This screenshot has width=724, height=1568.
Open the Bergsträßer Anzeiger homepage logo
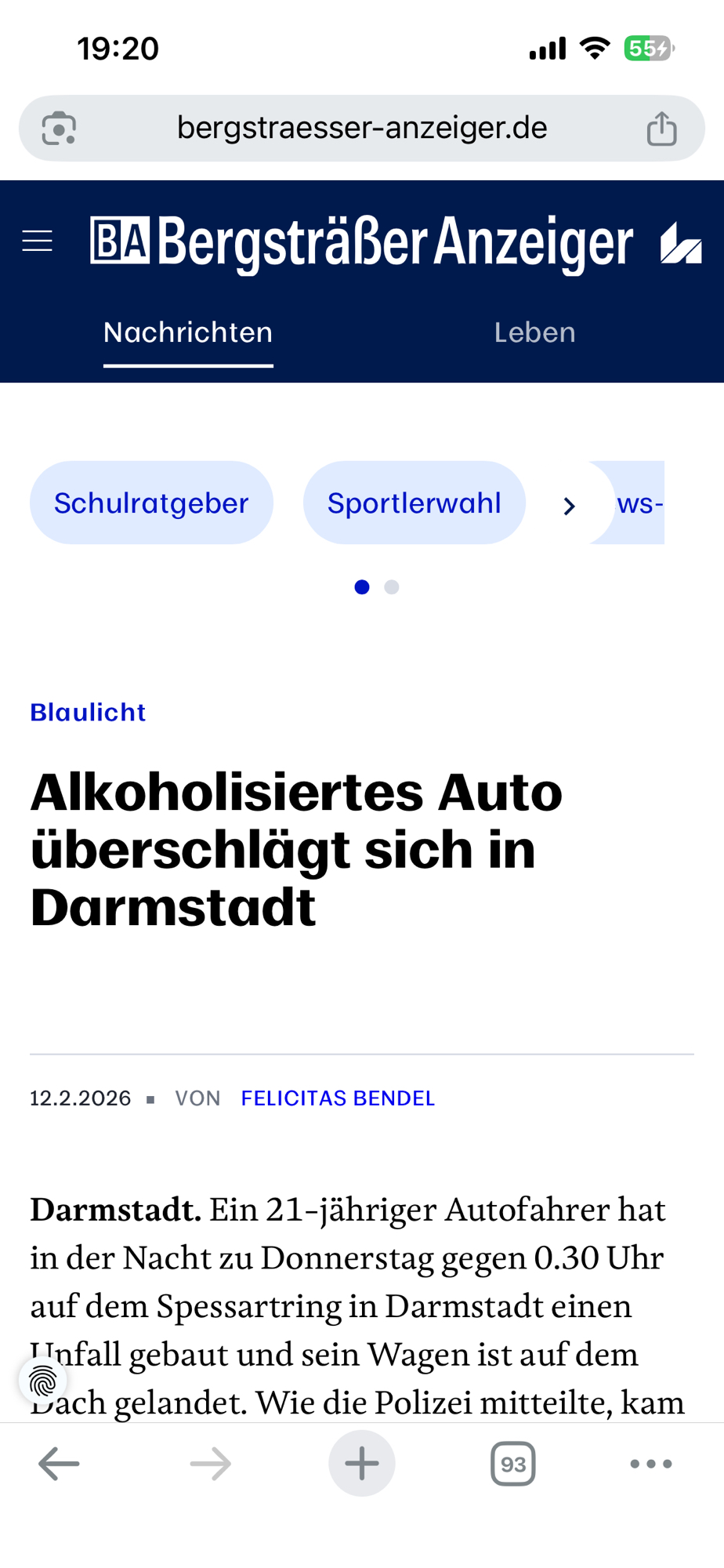(362, 241)
